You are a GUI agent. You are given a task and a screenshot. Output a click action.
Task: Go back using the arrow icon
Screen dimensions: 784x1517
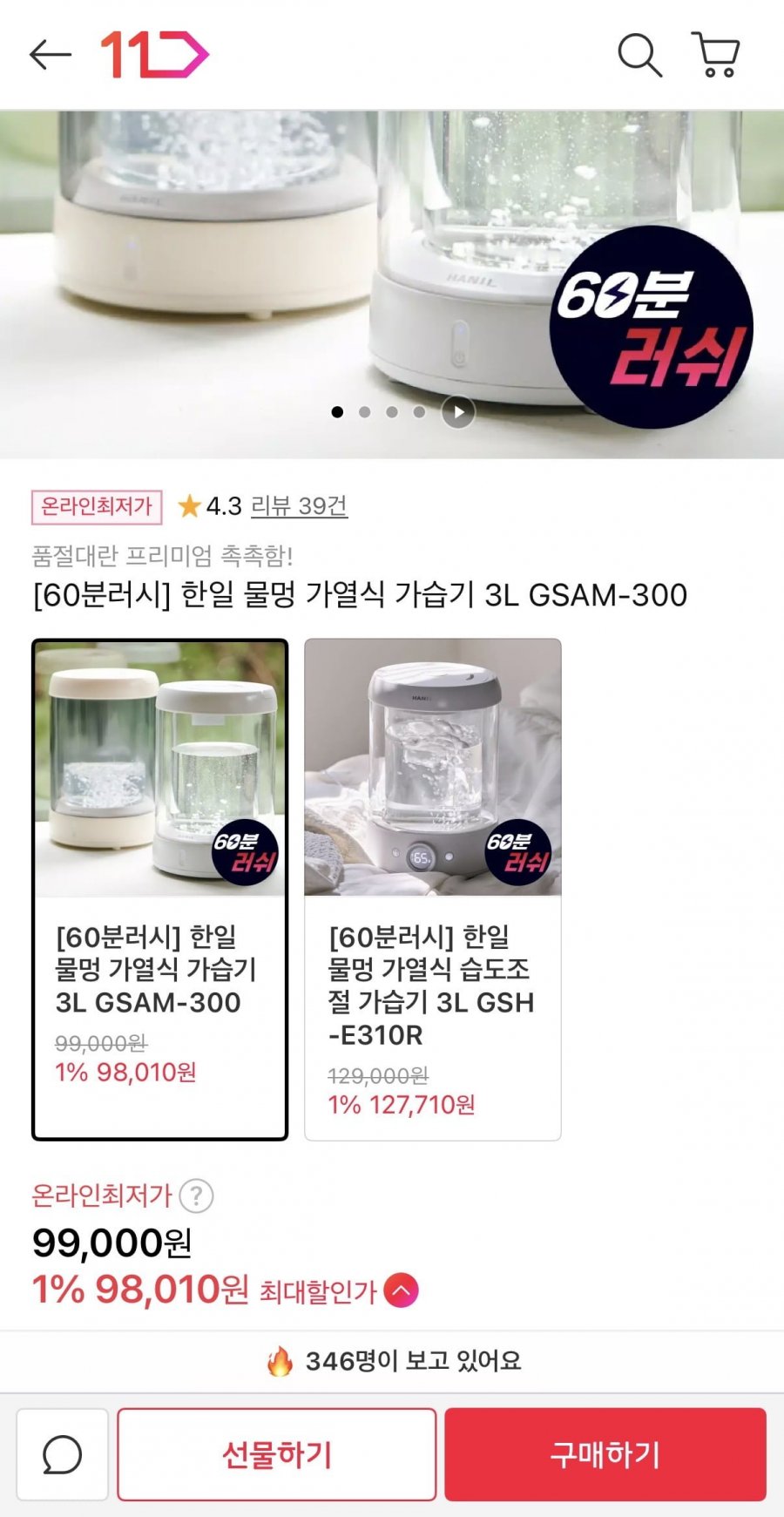pyautogui.click(x=50, y=55)
